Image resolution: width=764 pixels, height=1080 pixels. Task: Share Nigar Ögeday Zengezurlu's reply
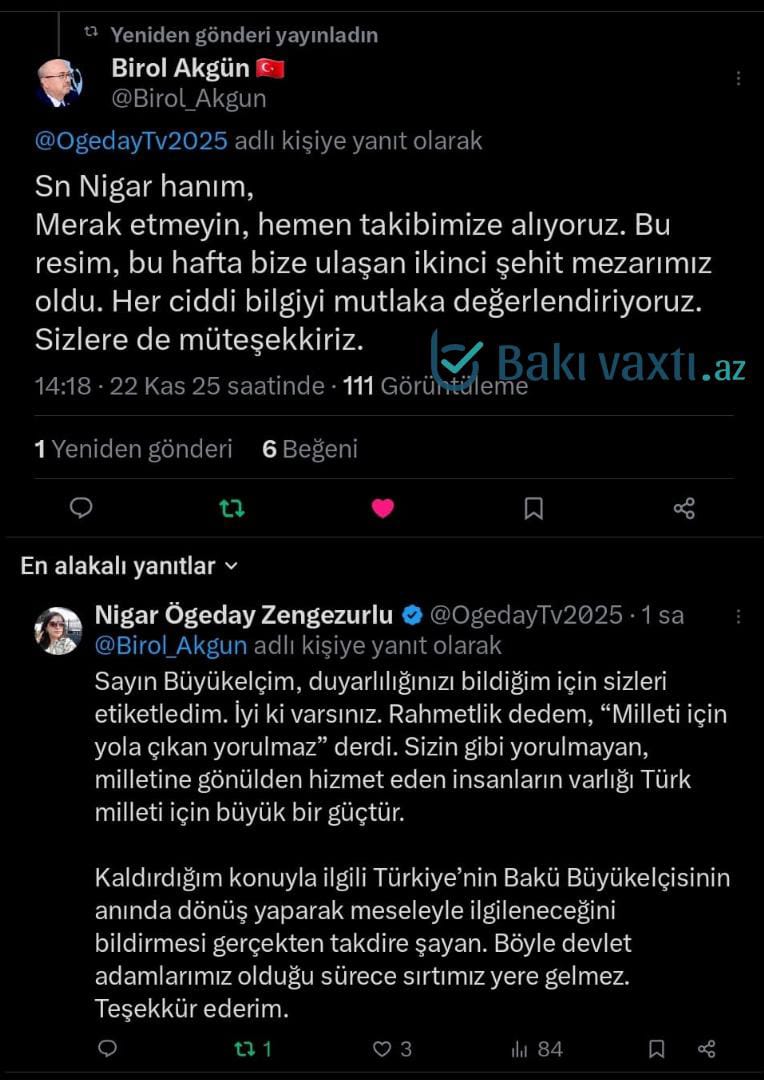[706, 1049]
